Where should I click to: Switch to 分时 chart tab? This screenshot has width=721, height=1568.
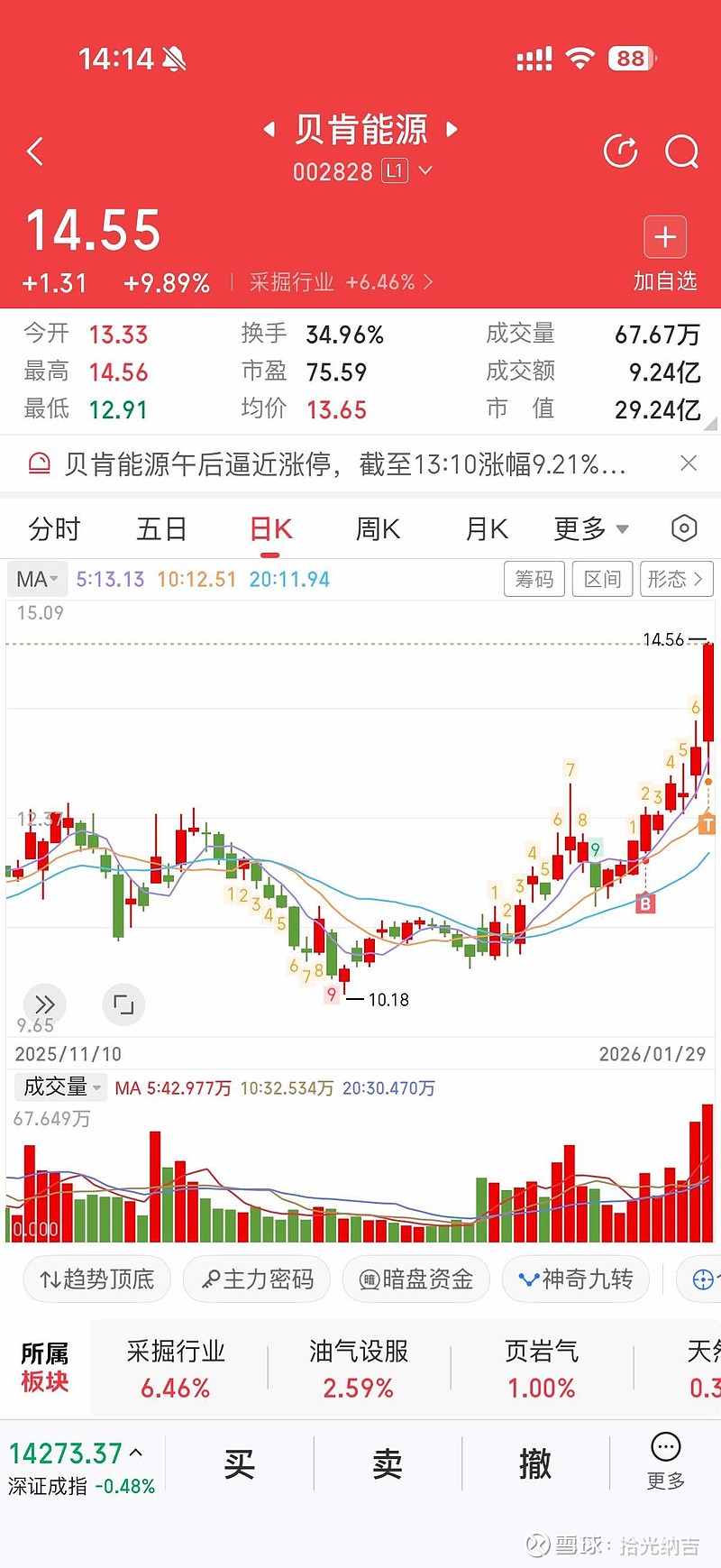point(54,529)
